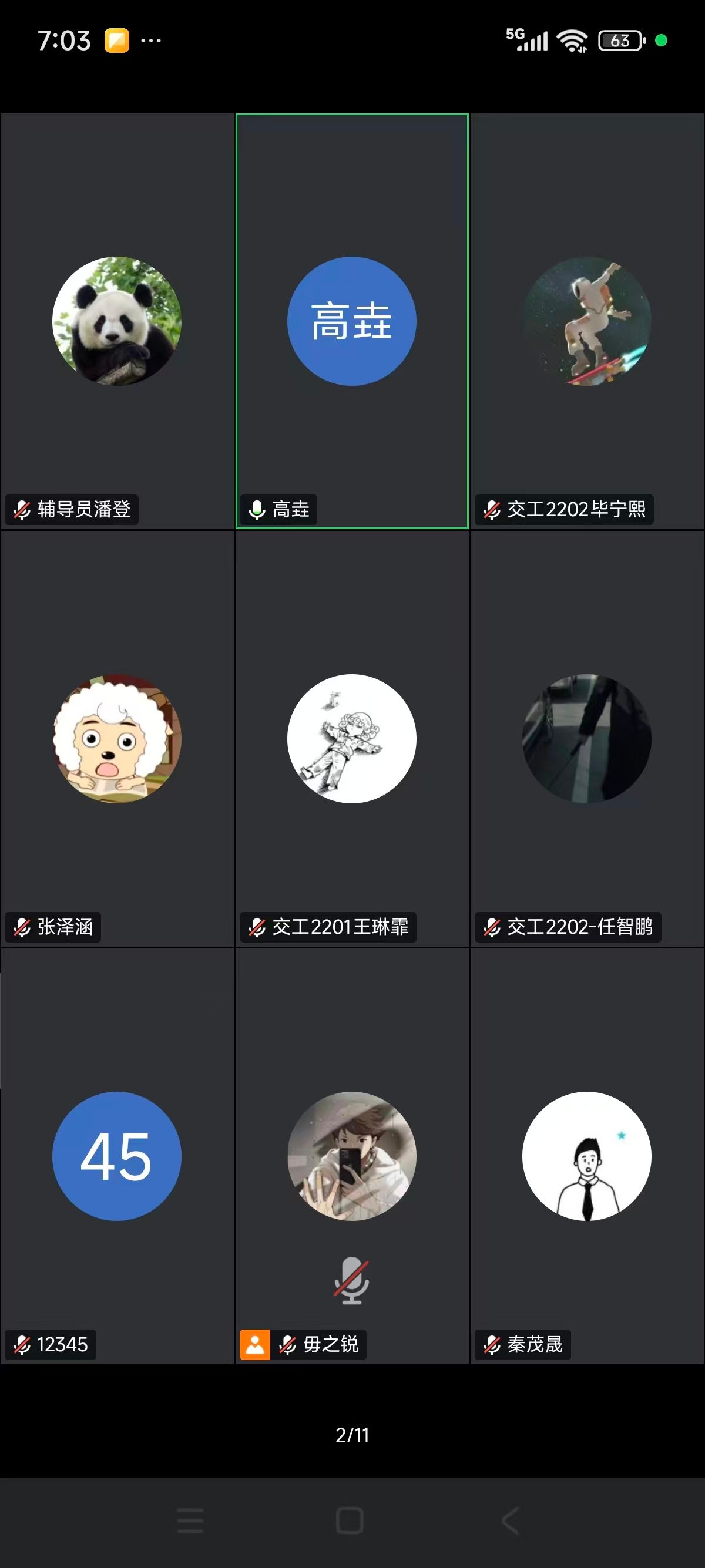
Task: Open the speaking participant 高垚's tile
Action: (352, 321)
